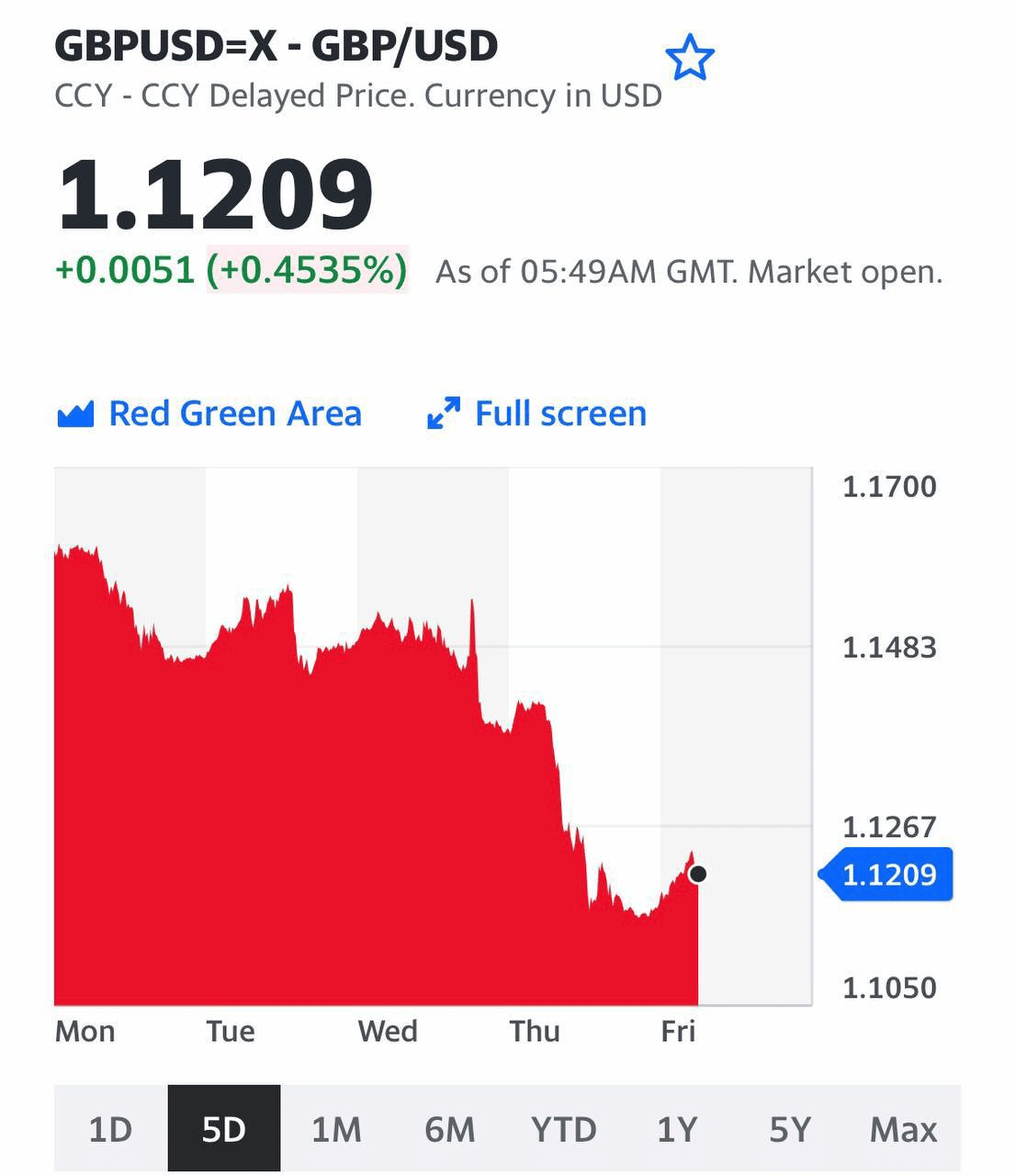Viewport: 1015px width, 1176px height.
Task: Open the chart in Full screen
Action: point(537,413)
